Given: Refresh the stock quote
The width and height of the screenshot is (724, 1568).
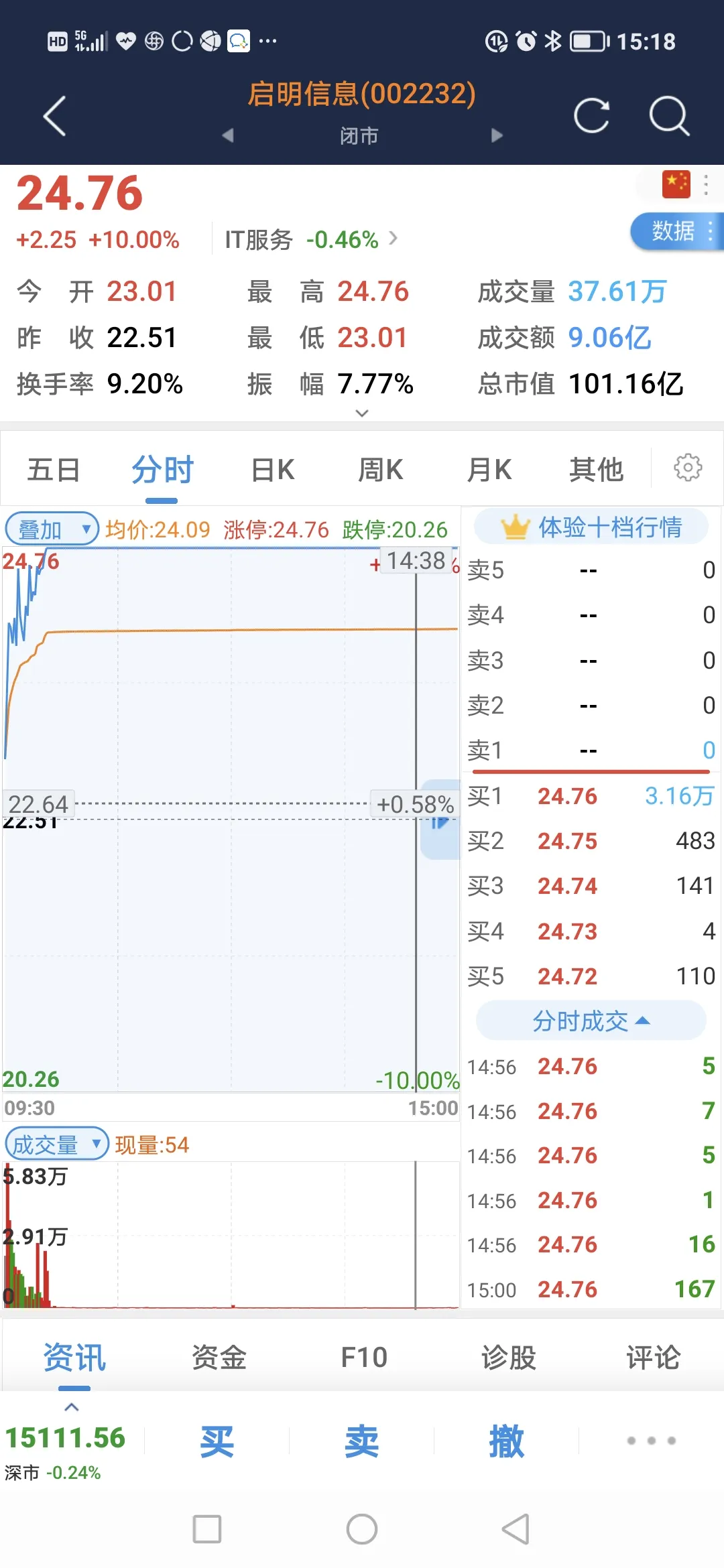Looking at the screenshot, I should 591,116.
